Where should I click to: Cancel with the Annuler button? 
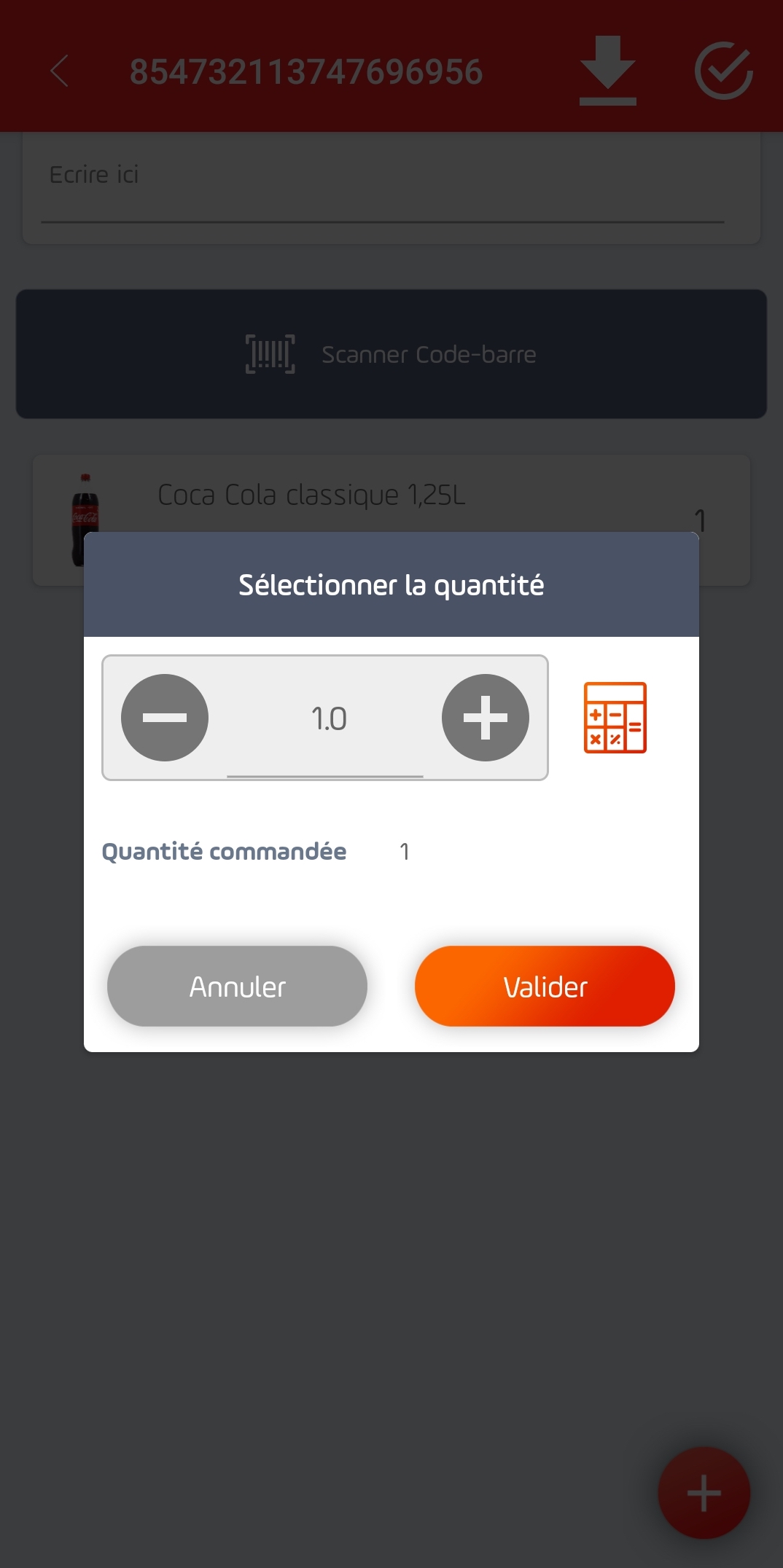click(237, 987)
